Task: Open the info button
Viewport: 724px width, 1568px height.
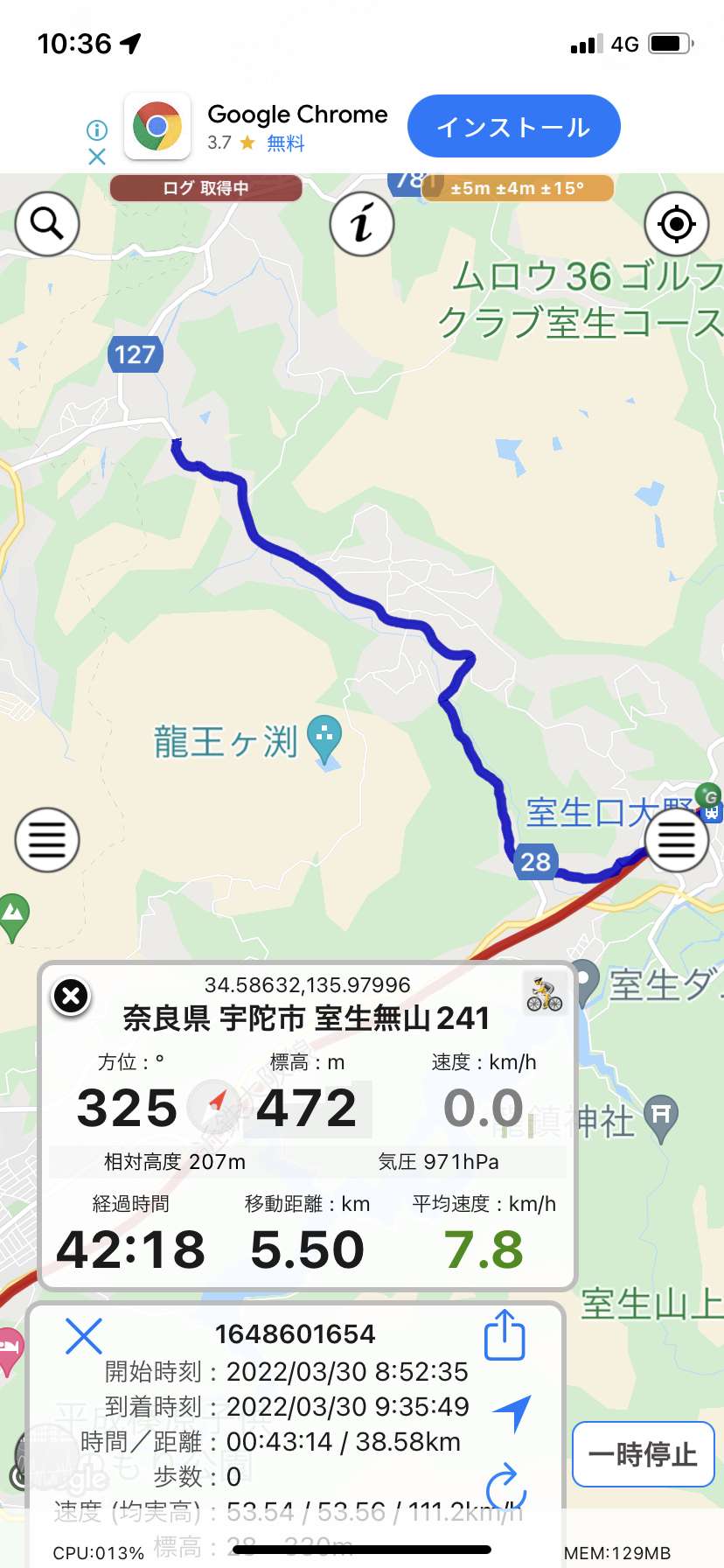Action: [x=362, y=224]
